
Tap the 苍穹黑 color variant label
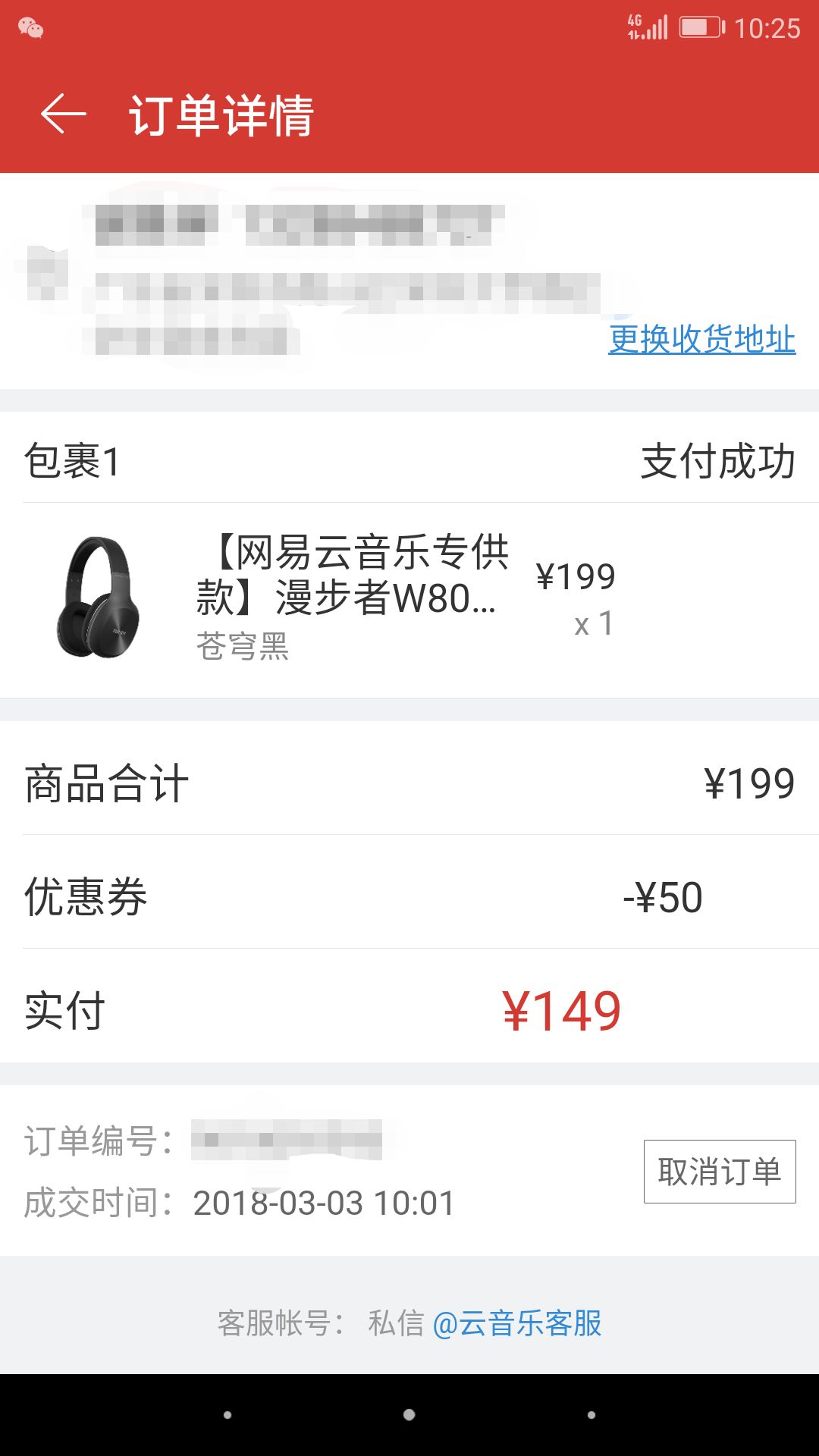pos(241,648)
